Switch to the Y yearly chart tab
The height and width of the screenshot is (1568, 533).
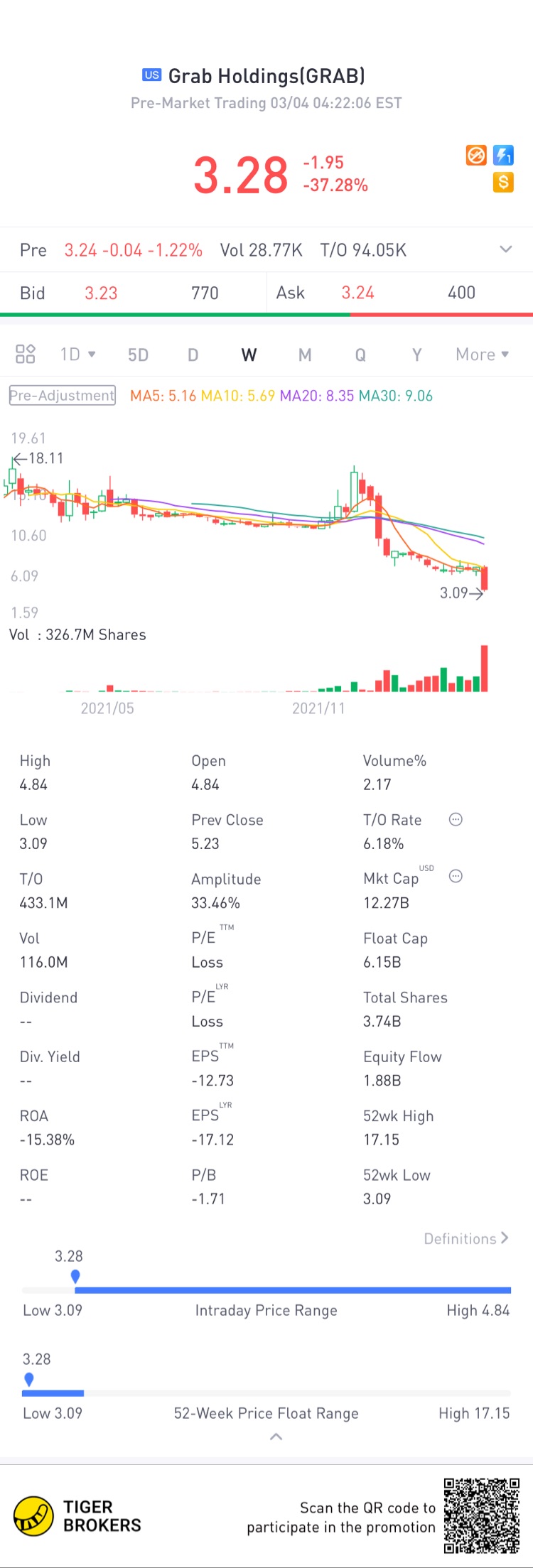pyautogui.click(x=416, y=355)
